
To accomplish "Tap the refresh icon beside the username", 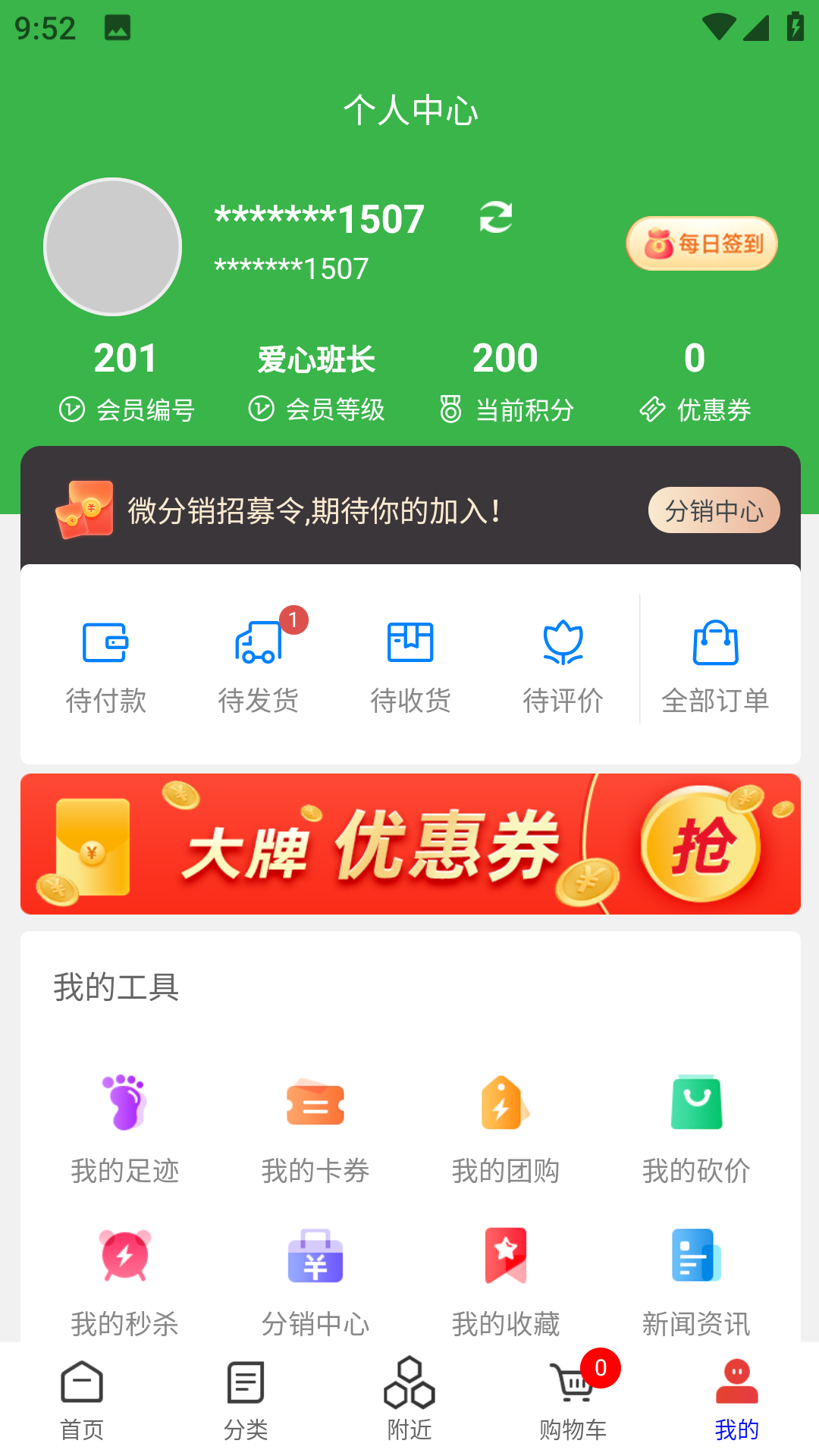I will (x=496, y=218).
